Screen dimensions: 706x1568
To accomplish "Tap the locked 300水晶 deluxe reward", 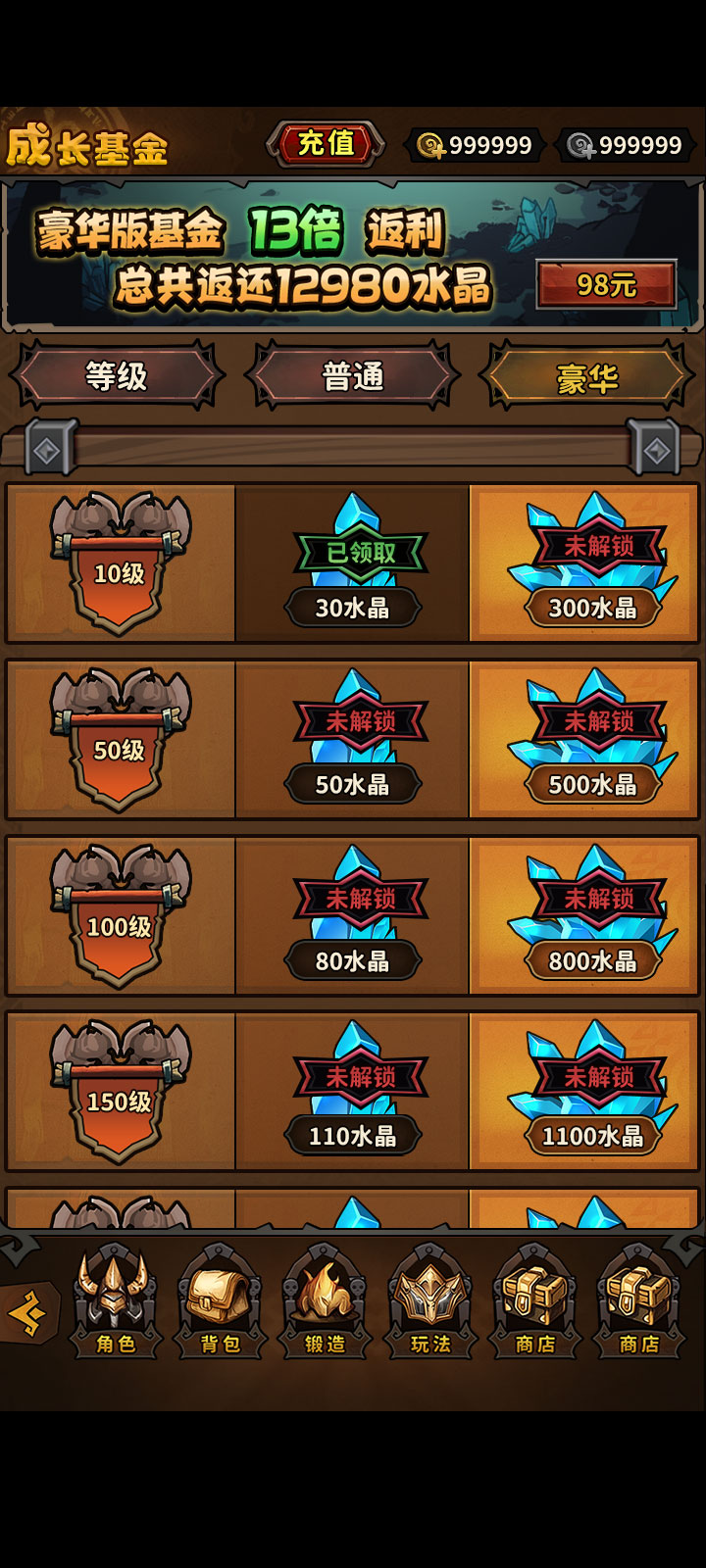I will click(x=592, y=563).
